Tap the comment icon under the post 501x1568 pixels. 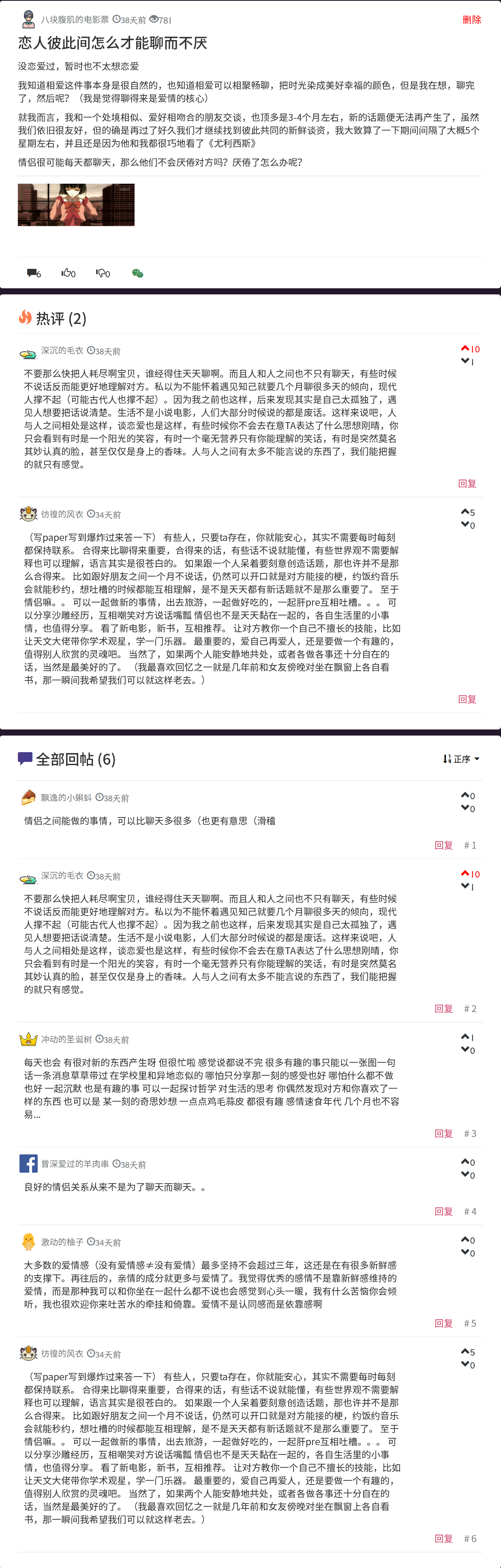click(x=33, y=273)
